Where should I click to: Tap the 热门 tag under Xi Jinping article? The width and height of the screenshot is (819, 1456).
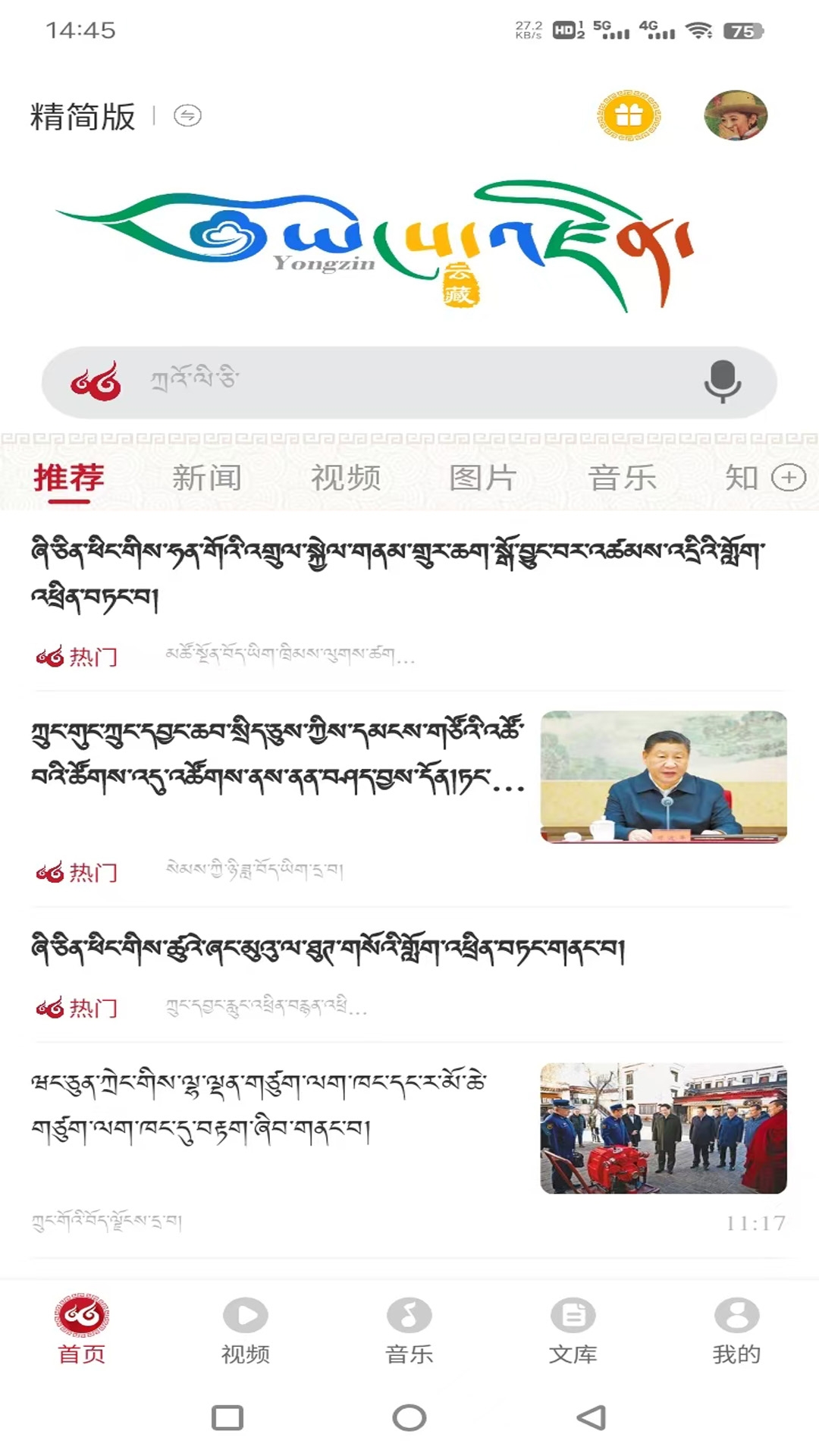[78, 872]
